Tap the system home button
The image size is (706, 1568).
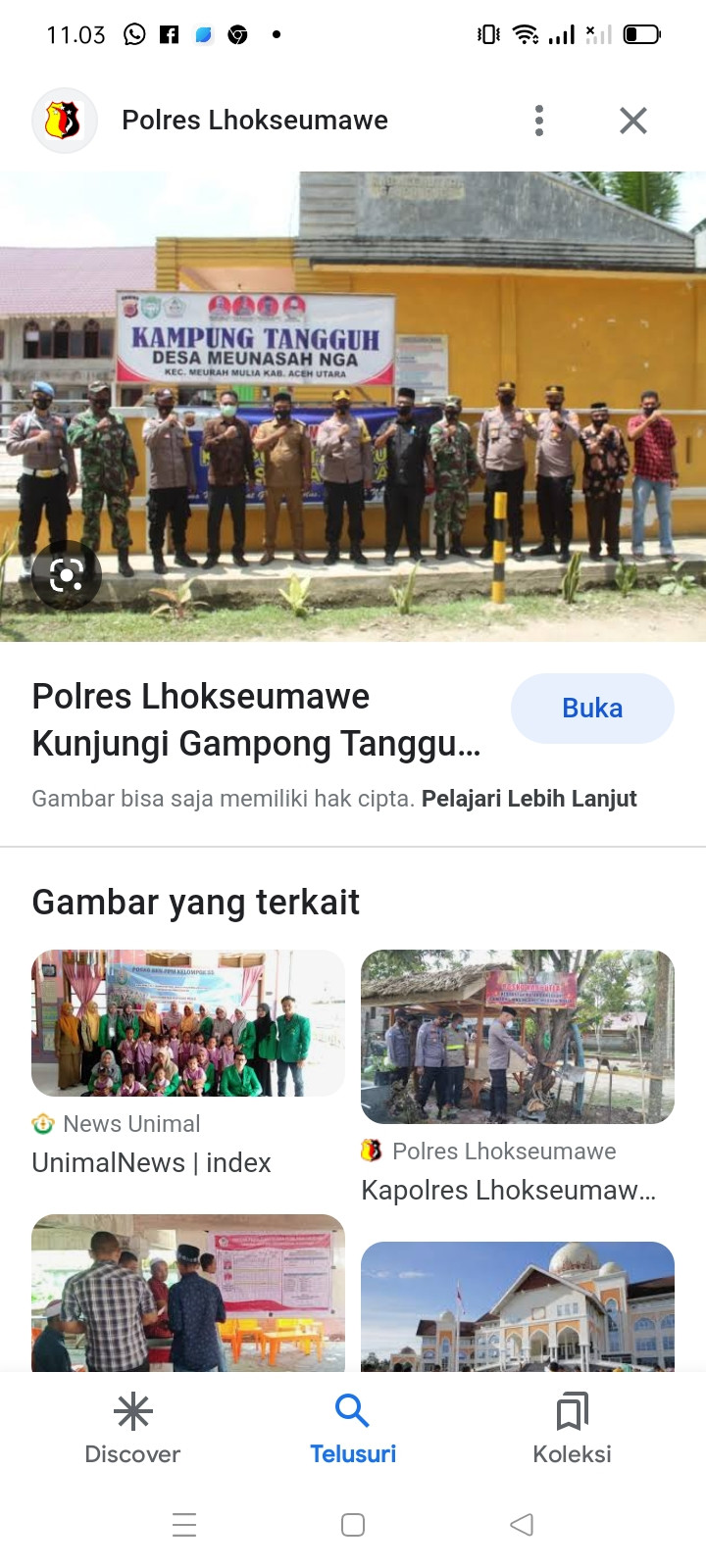tap(353, 1525)
